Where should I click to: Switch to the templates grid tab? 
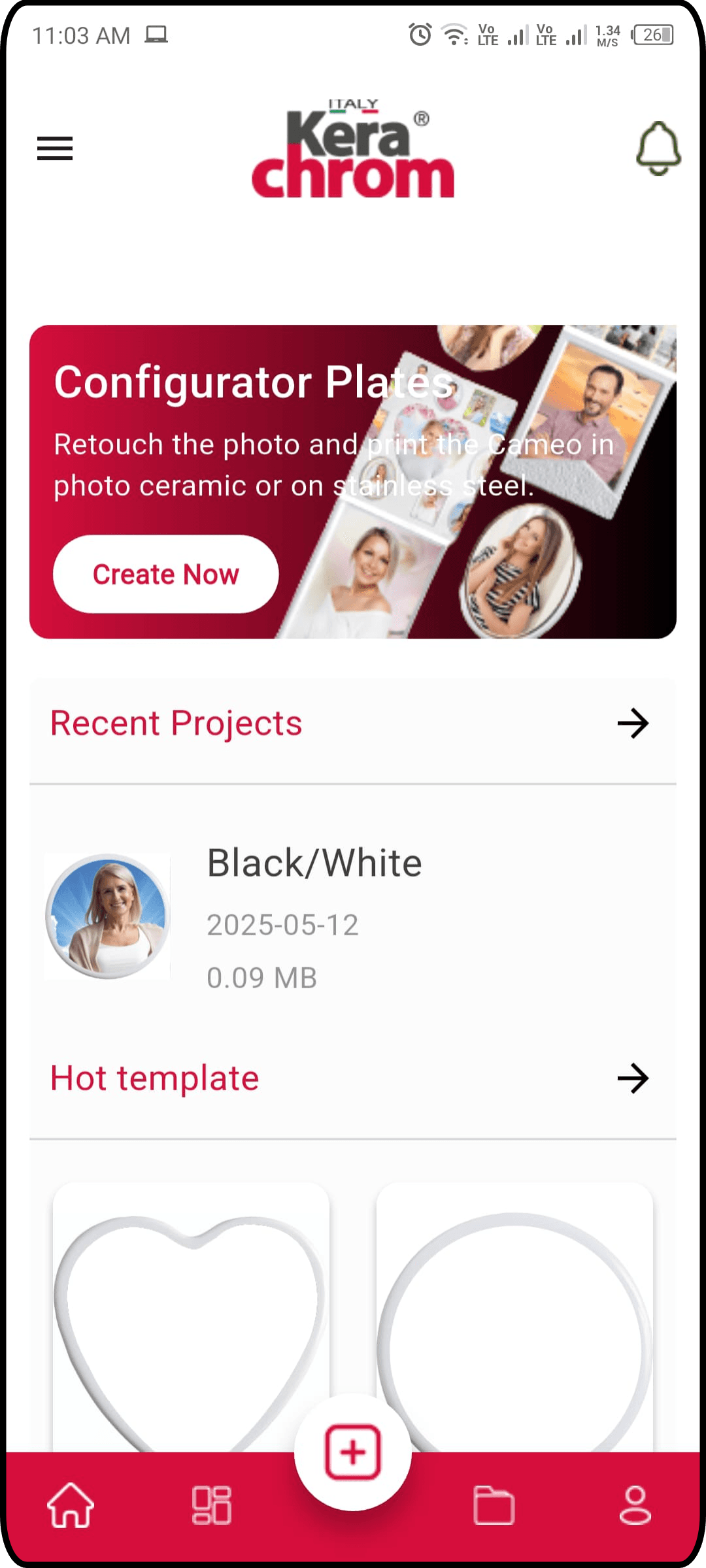coord(211,1505)
